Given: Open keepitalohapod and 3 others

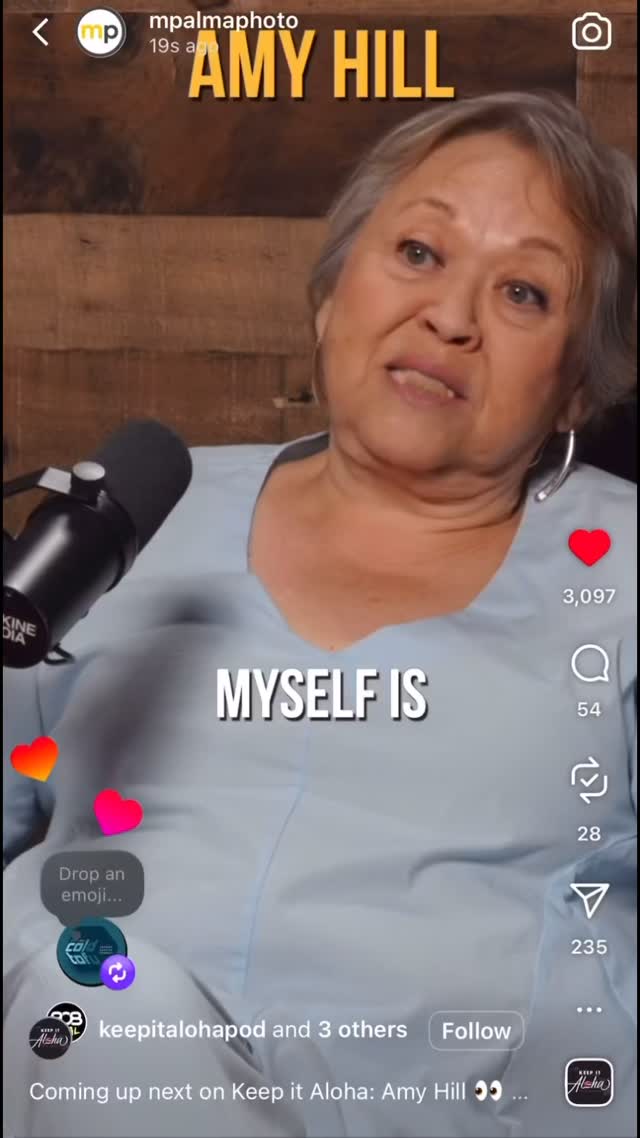Looking at the screenshot, I should (x=252, y=1030).
